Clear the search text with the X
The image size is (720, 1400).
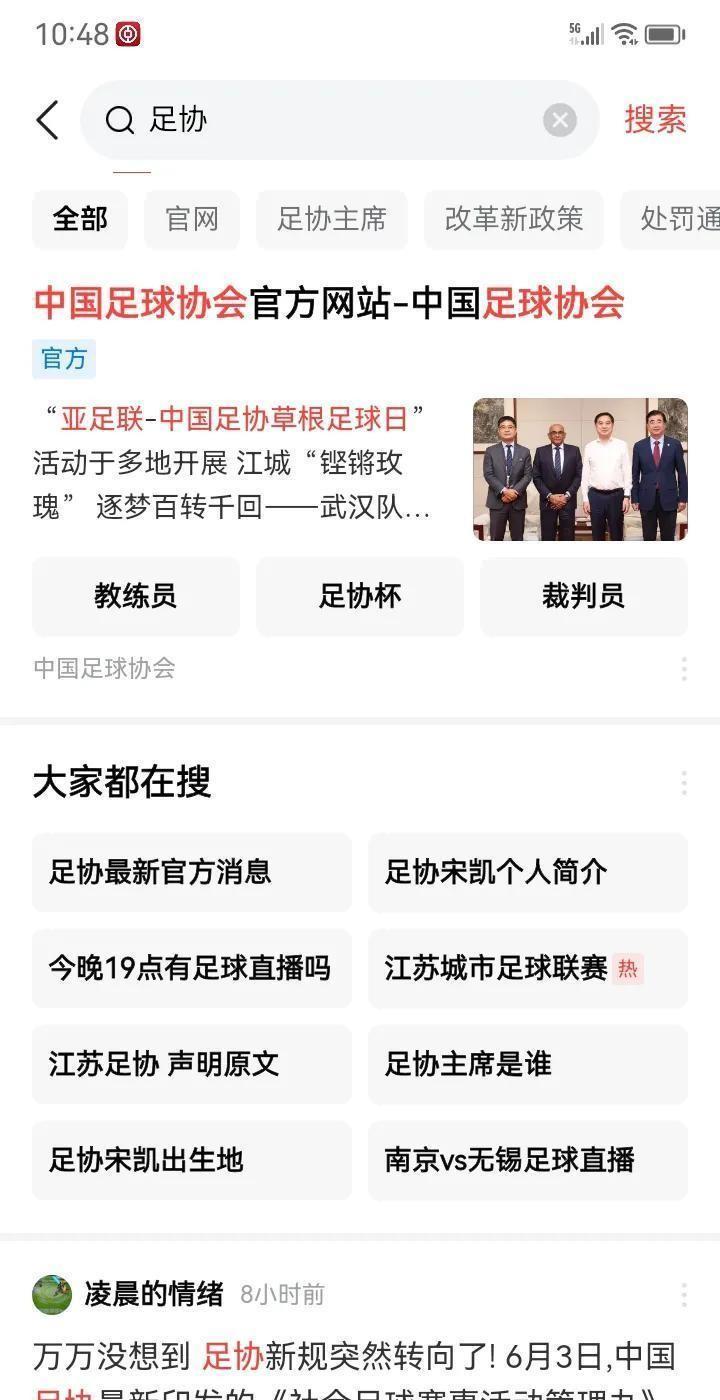click(560, 120)
